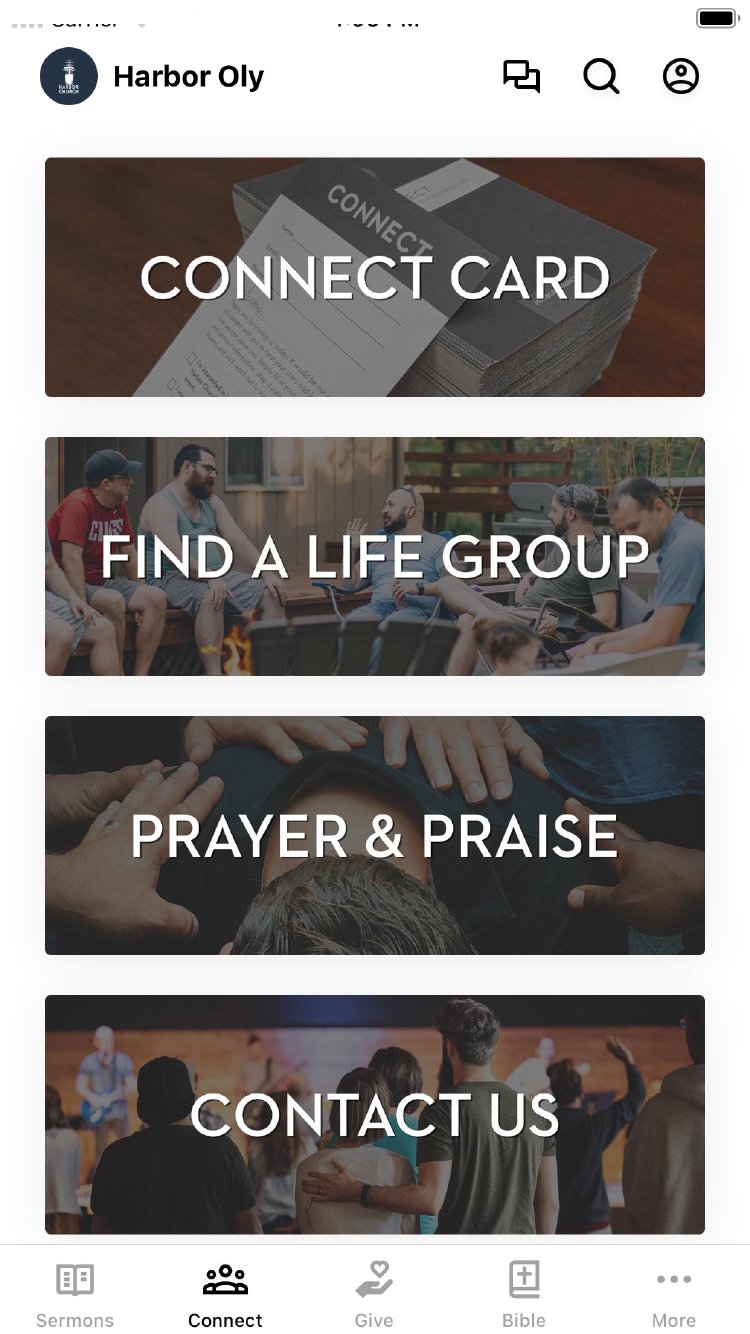
Task: Choose the Contact Us tile
Action: coord(375,1114)
